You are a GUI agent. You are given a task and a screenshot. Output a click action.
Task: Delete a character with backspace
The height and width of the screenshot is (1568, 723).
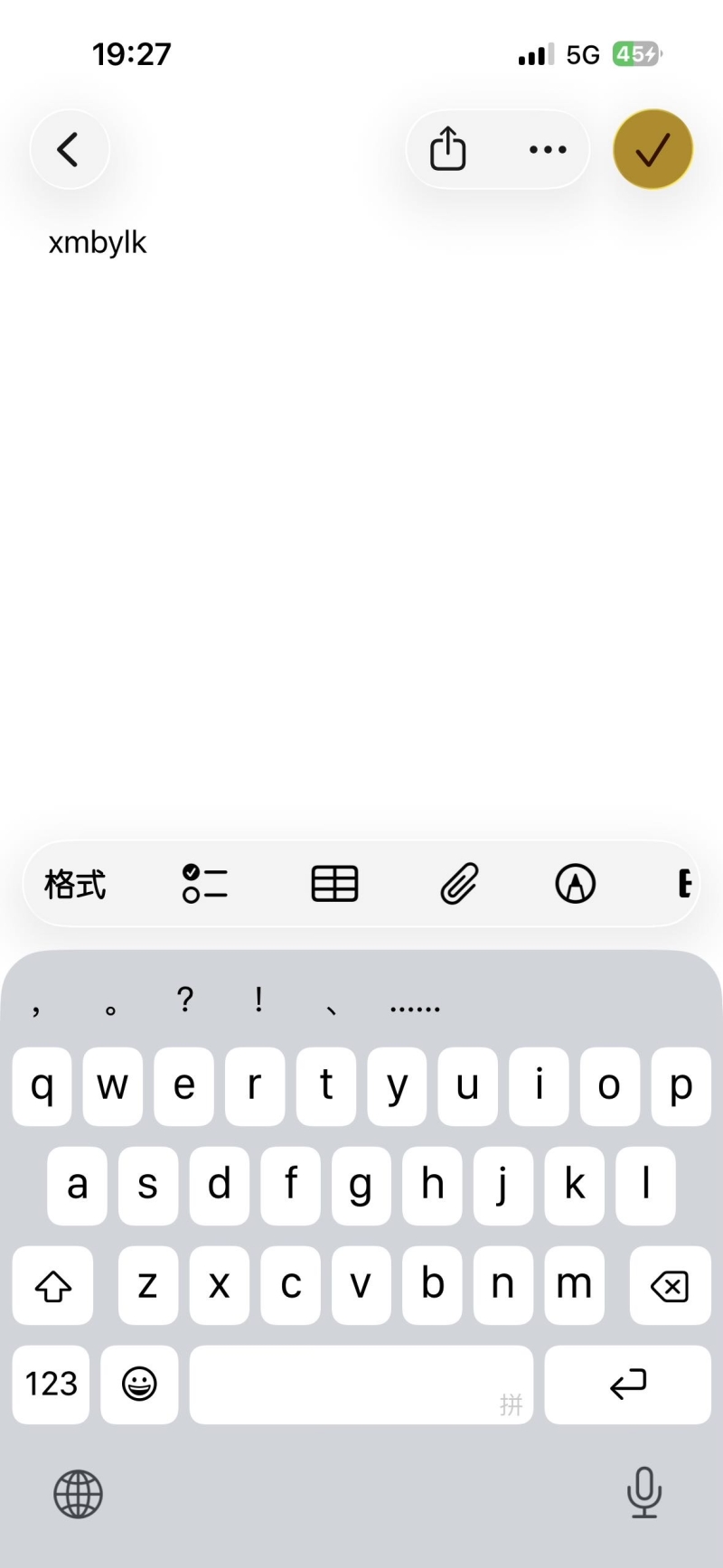point(670,1285)
